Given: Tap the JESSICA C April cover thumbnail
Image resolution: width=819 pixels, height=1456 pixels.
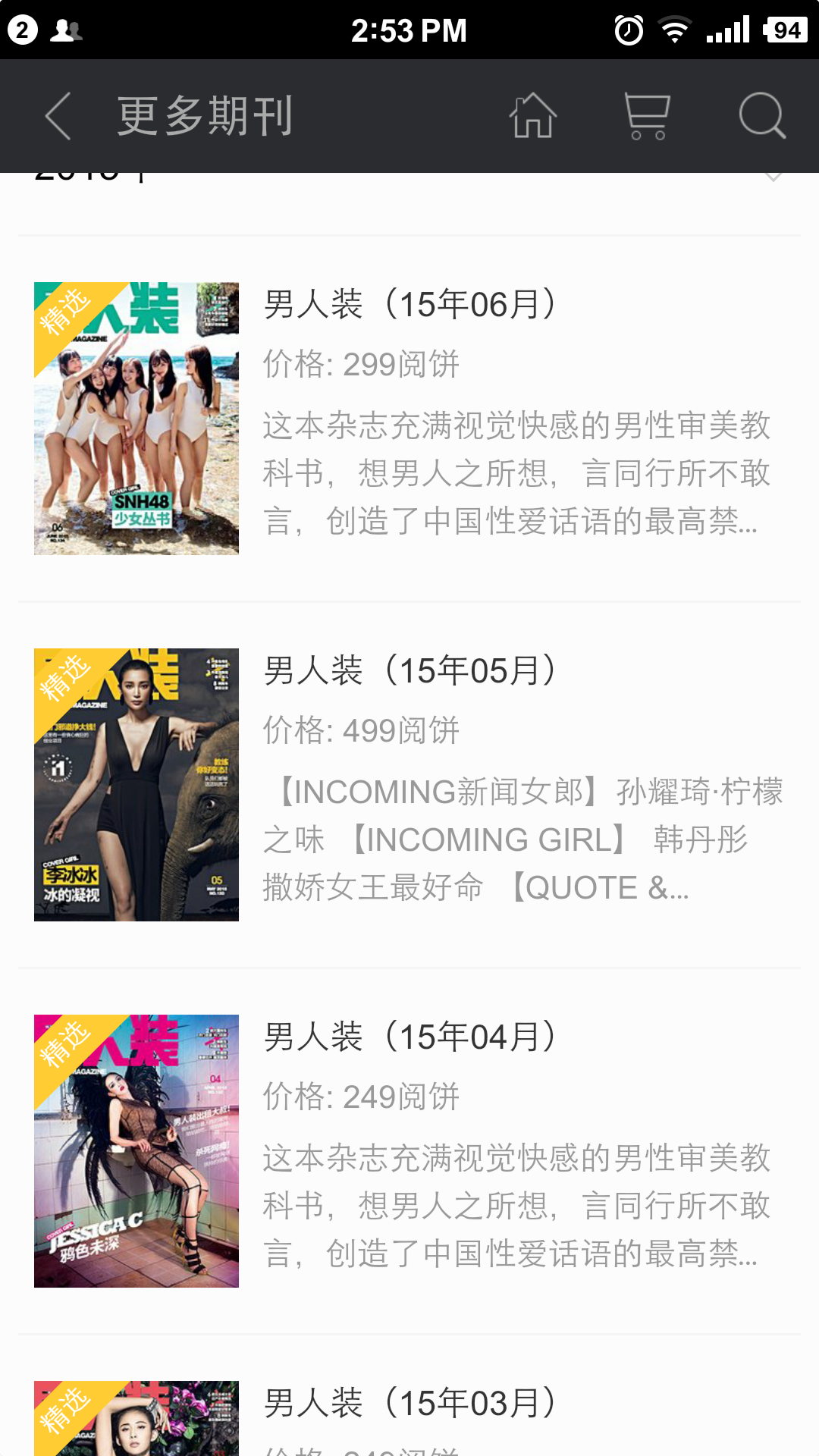Looking at the screenshot, I should pyautogui.click(x=137, y=1150).
